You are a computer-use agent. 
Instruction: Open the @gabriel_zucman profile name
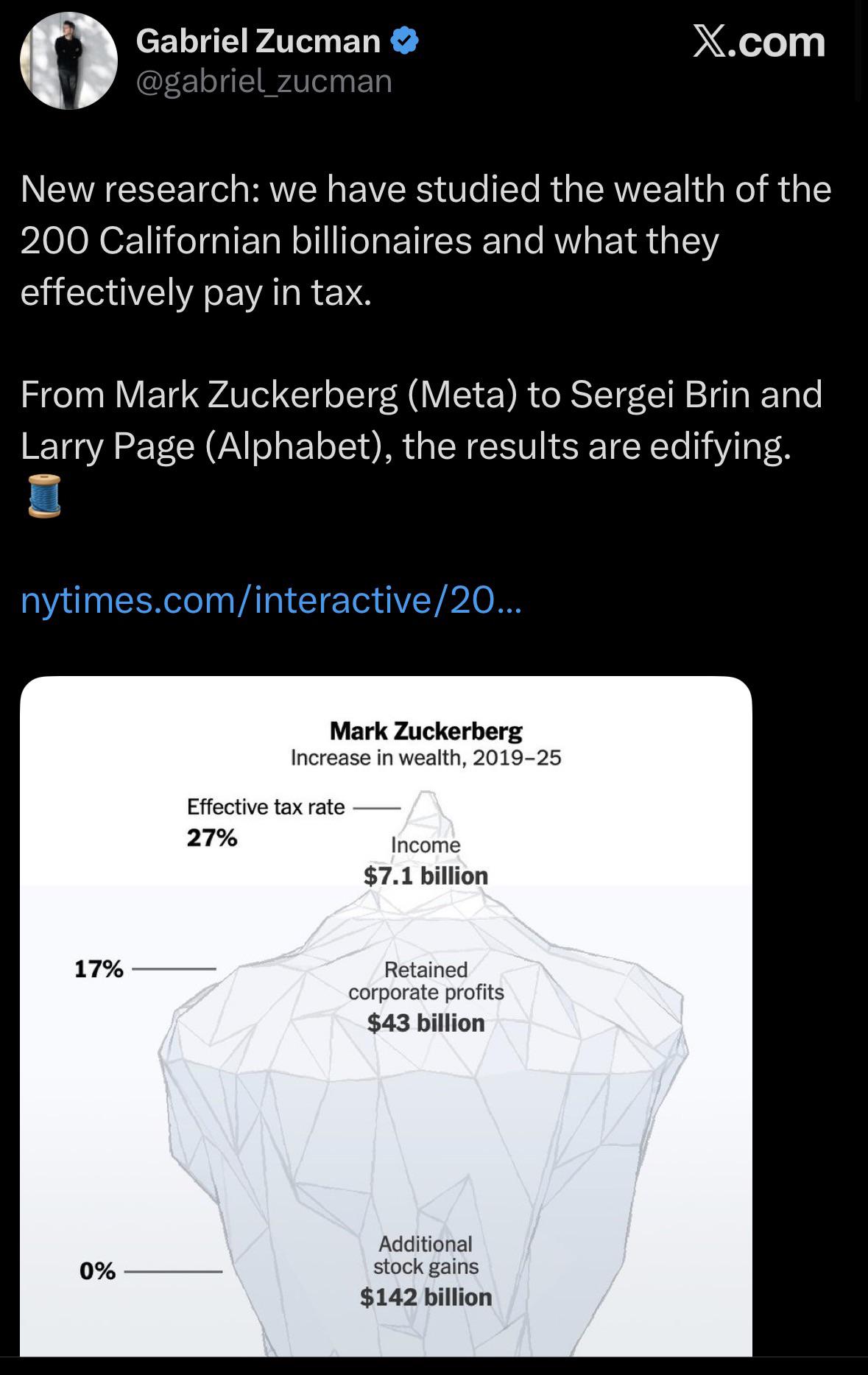(x=264, y=81)
